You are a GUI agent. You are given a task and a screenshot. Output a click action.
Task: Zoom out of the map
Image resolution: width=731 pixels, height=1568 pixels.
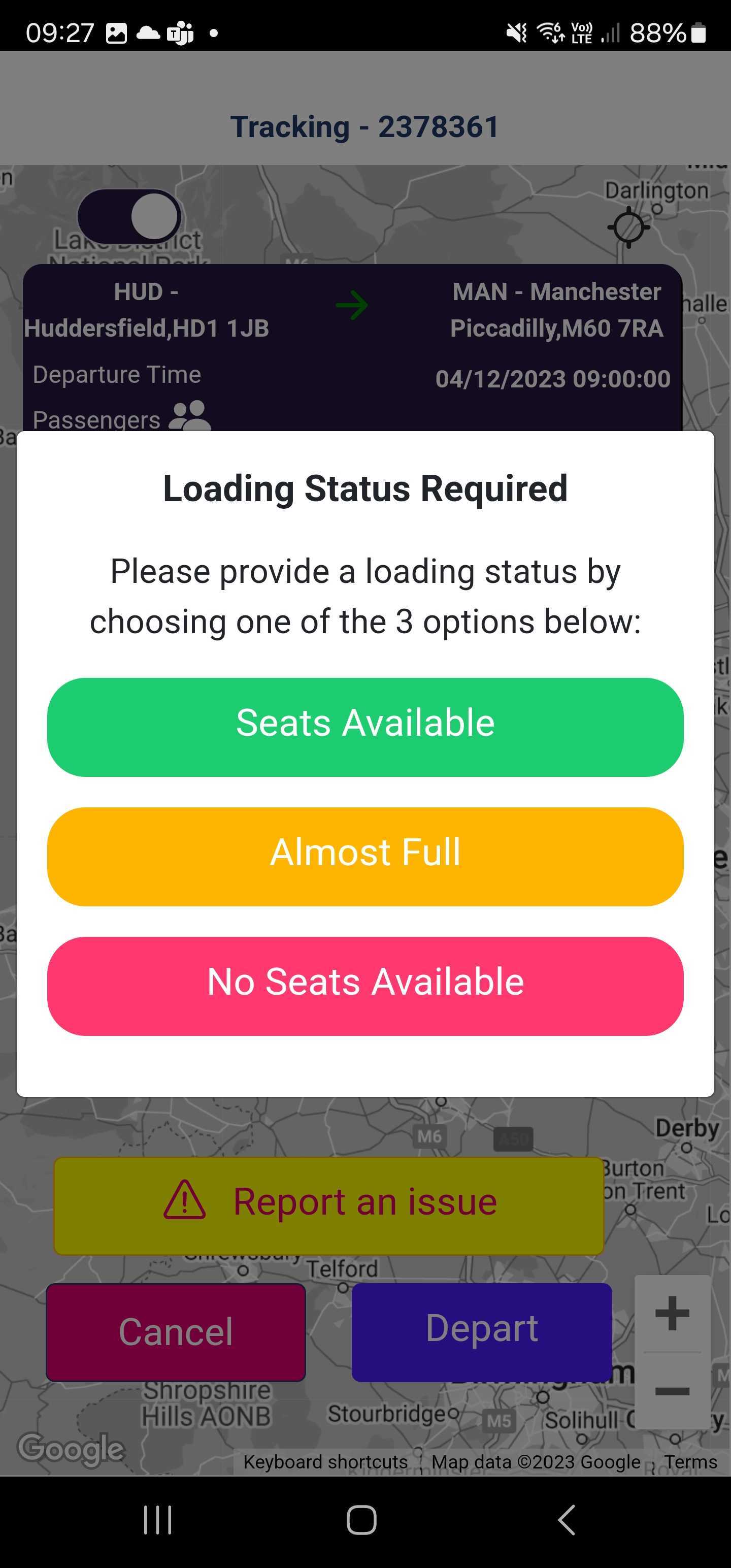coord(672,1391)
